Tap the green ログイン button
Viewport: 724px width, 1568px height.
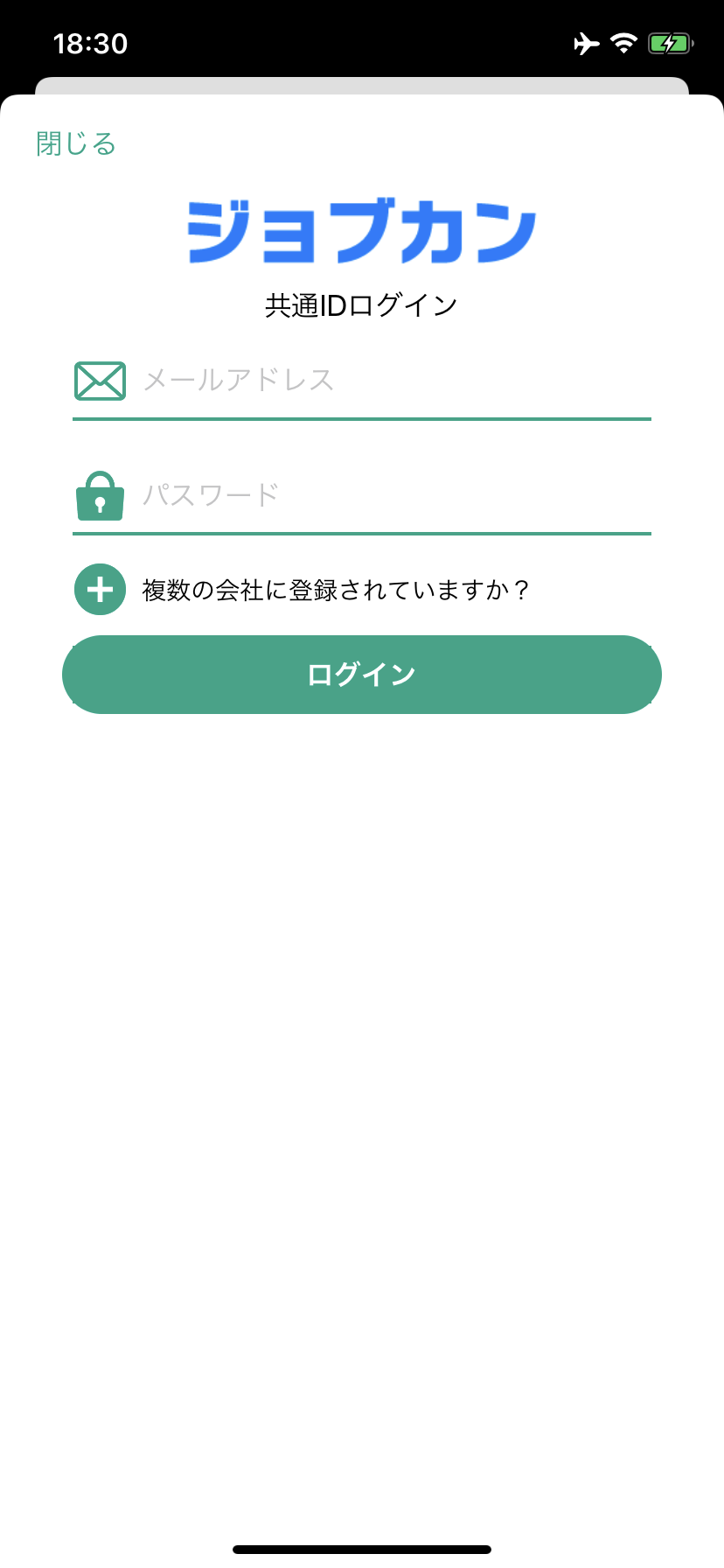pyautogui.click(x=361, y=675)
